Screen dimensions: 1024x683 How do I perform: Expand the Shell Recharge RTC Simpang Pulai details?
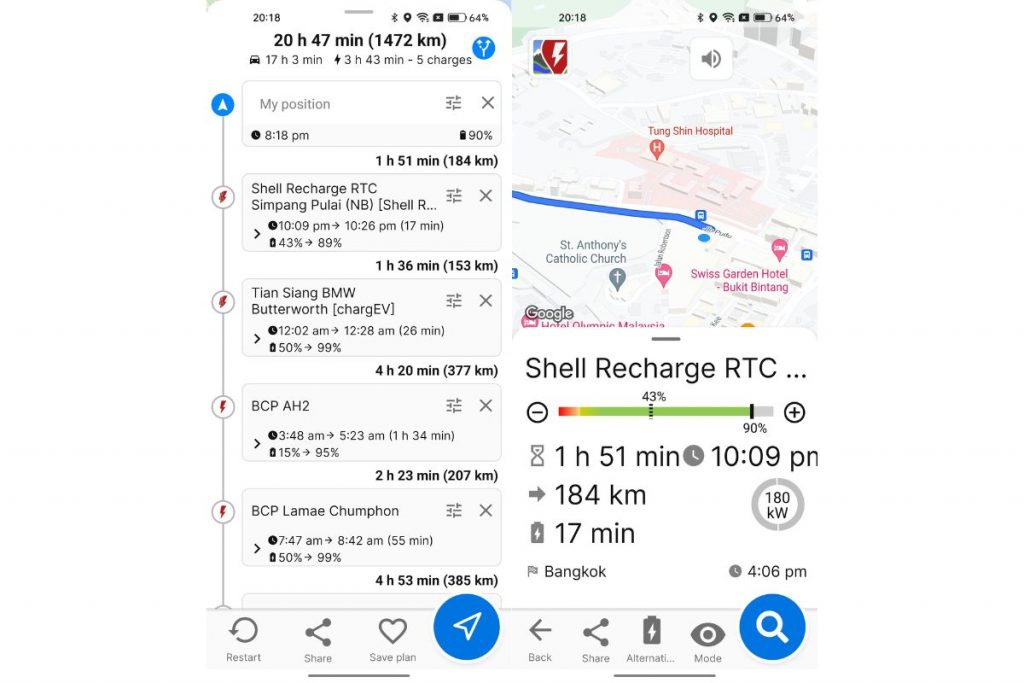pos(257,234)
